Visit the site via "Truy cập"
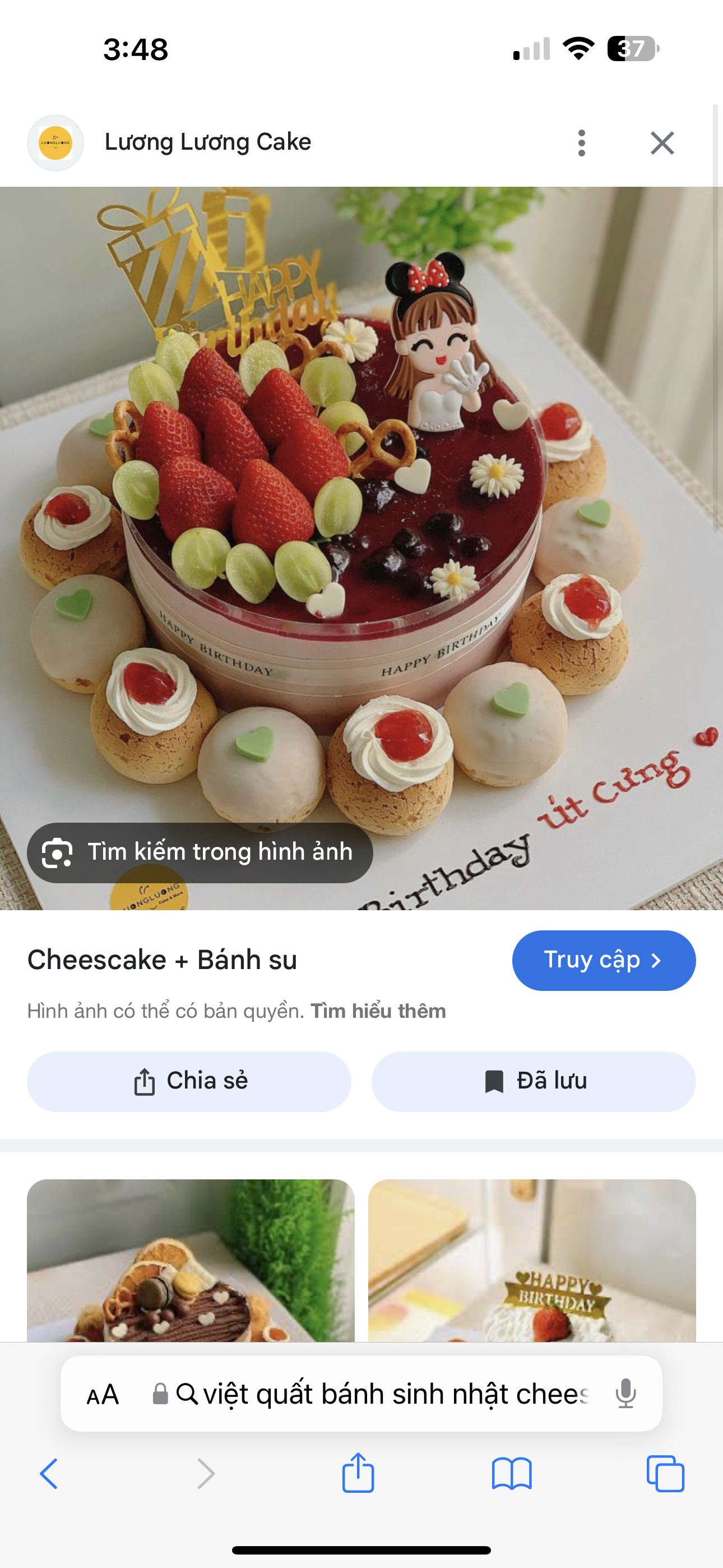The height and width of the screenshot is (1568, 723). click(x=603, y=960)
